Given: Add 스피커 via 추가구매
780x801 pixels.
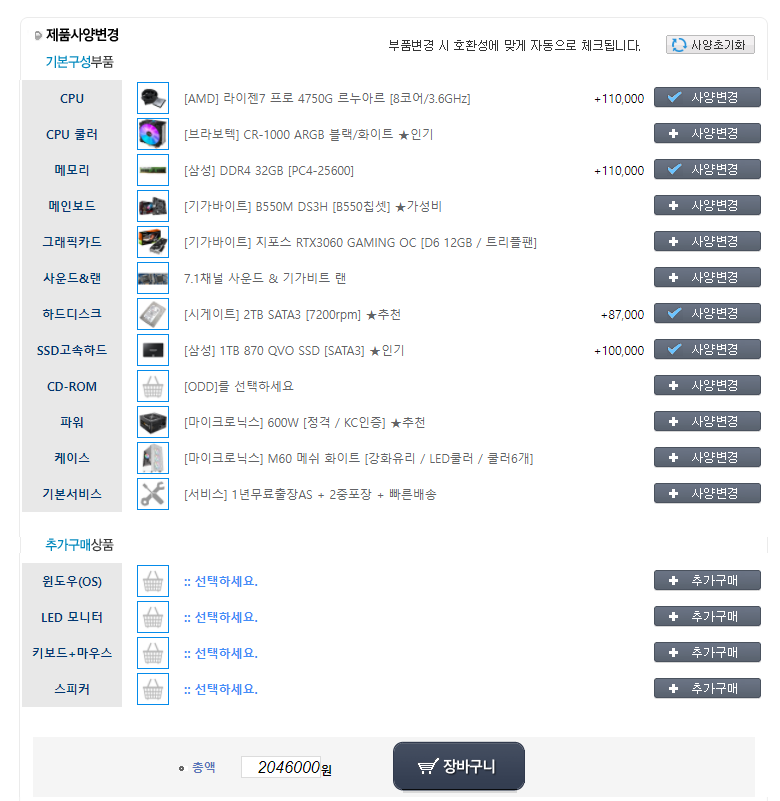Looking at the screenshot, I should [x=707, y=689].
